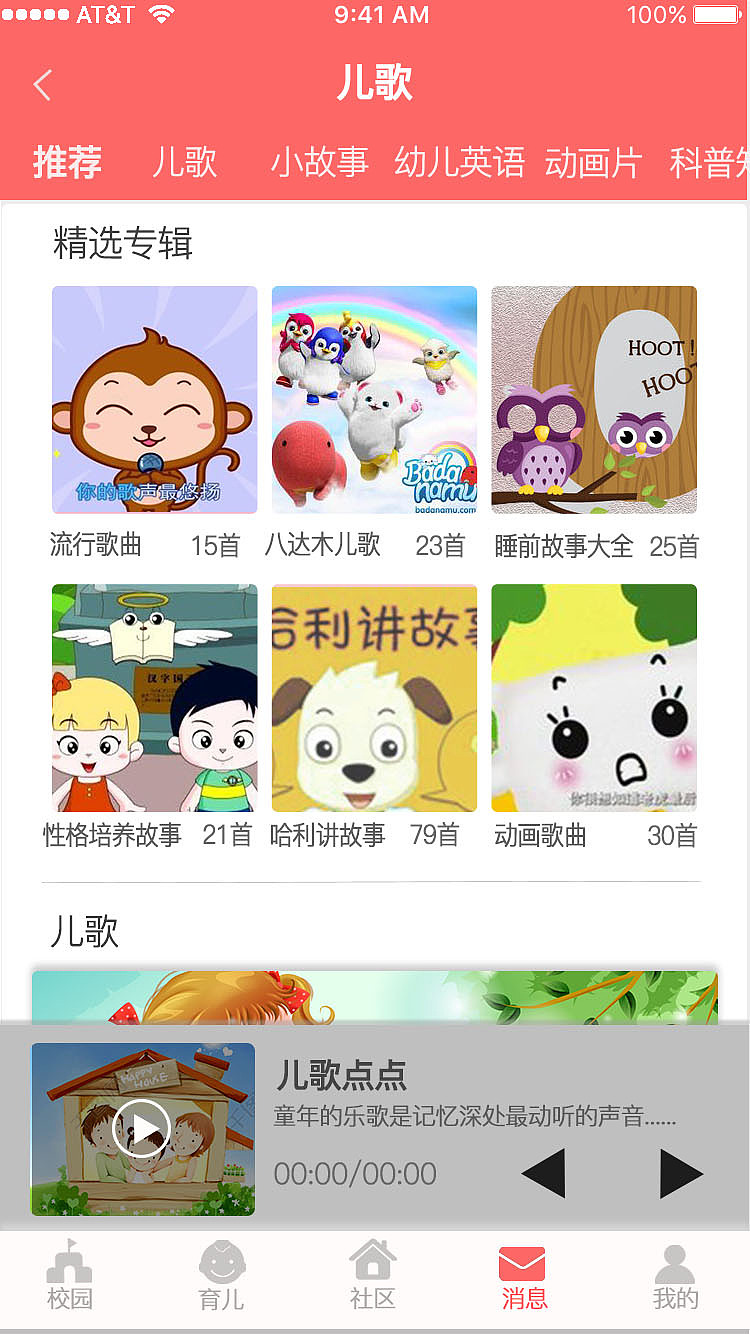Switch to the 儿歌 tab
The width and height of the screenshot is (750, 1334).
coord(182,163)
